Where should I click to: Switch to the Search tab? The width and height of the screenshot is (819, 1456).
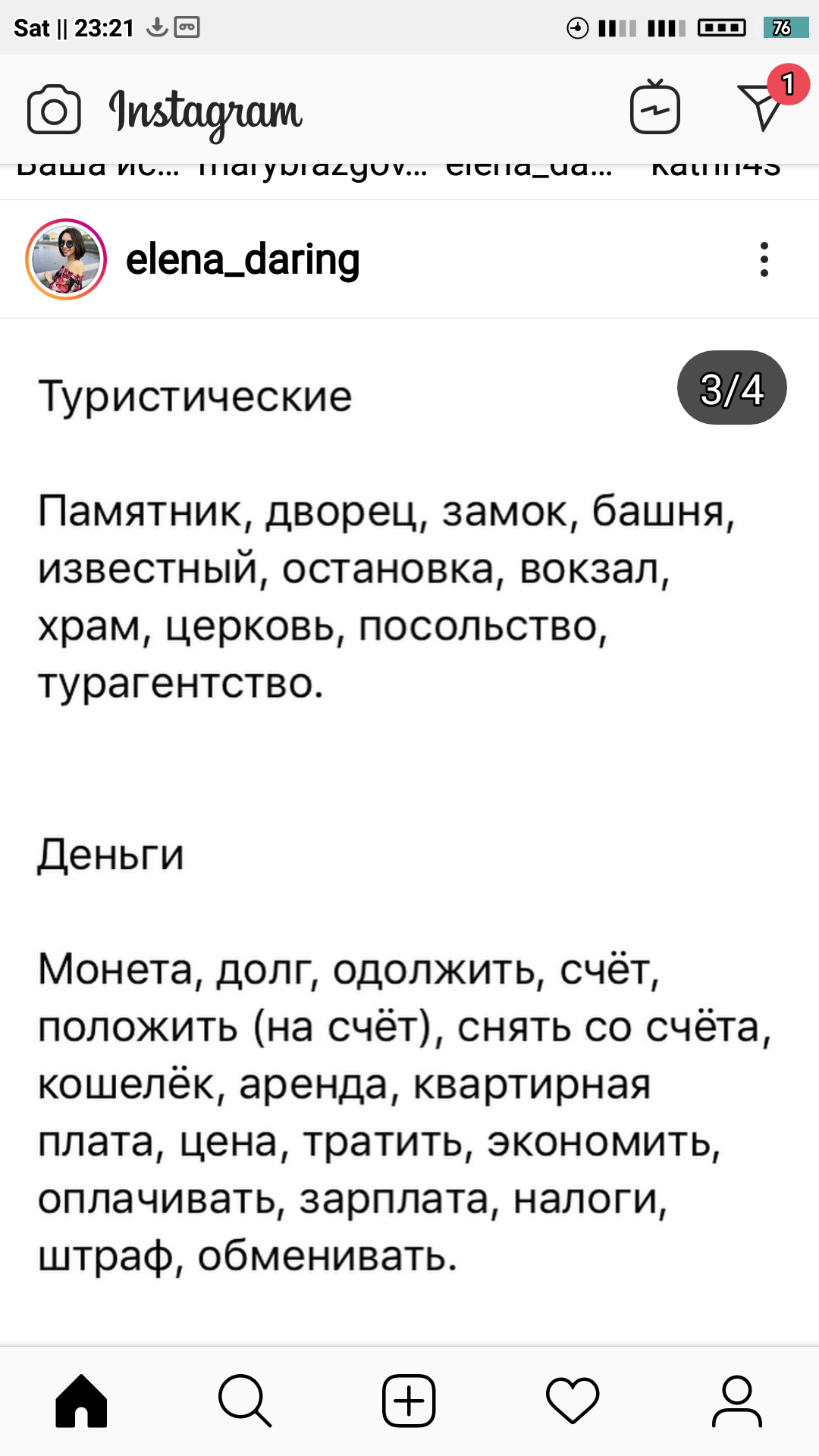coord(244,1401)
